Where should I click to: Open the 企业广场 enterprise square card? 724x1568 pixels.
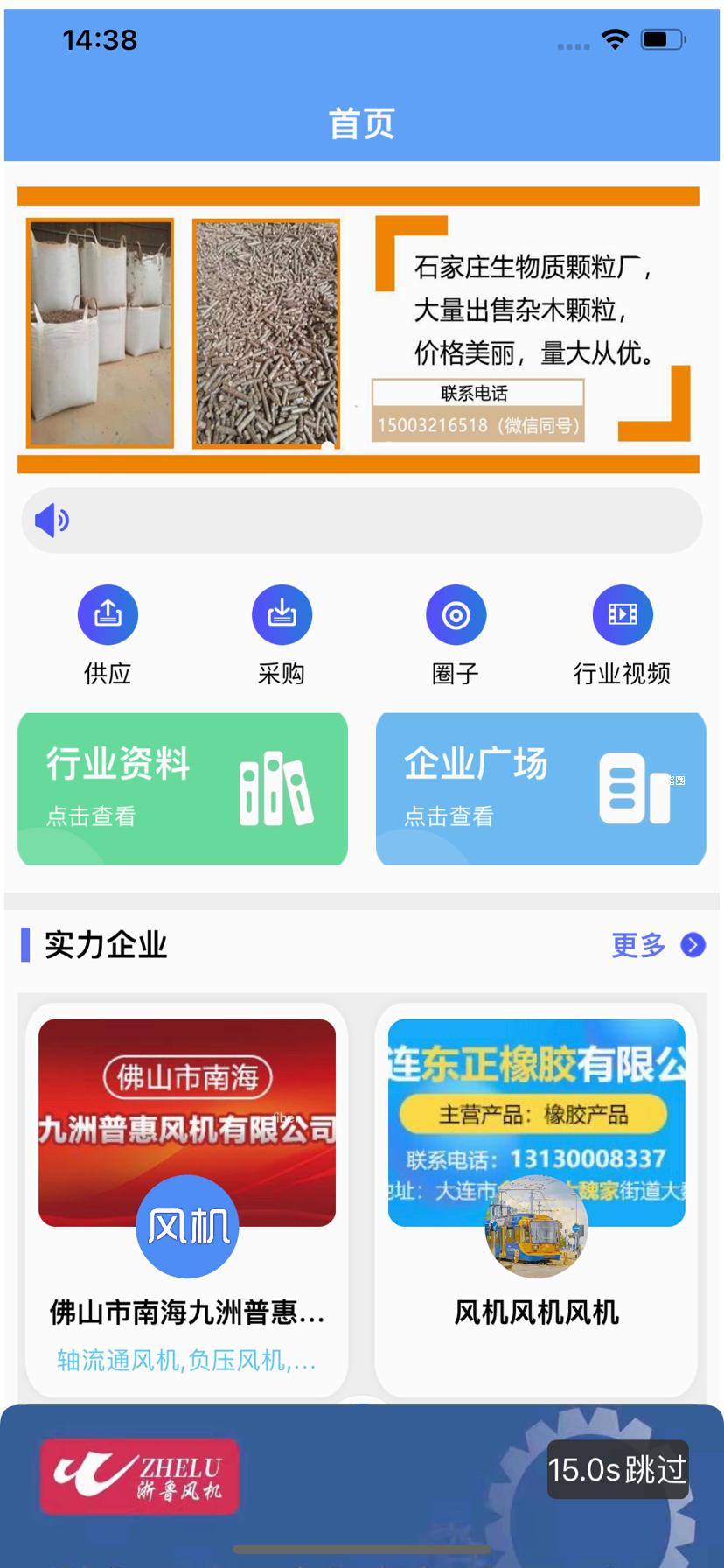click(x=540, y=788)
